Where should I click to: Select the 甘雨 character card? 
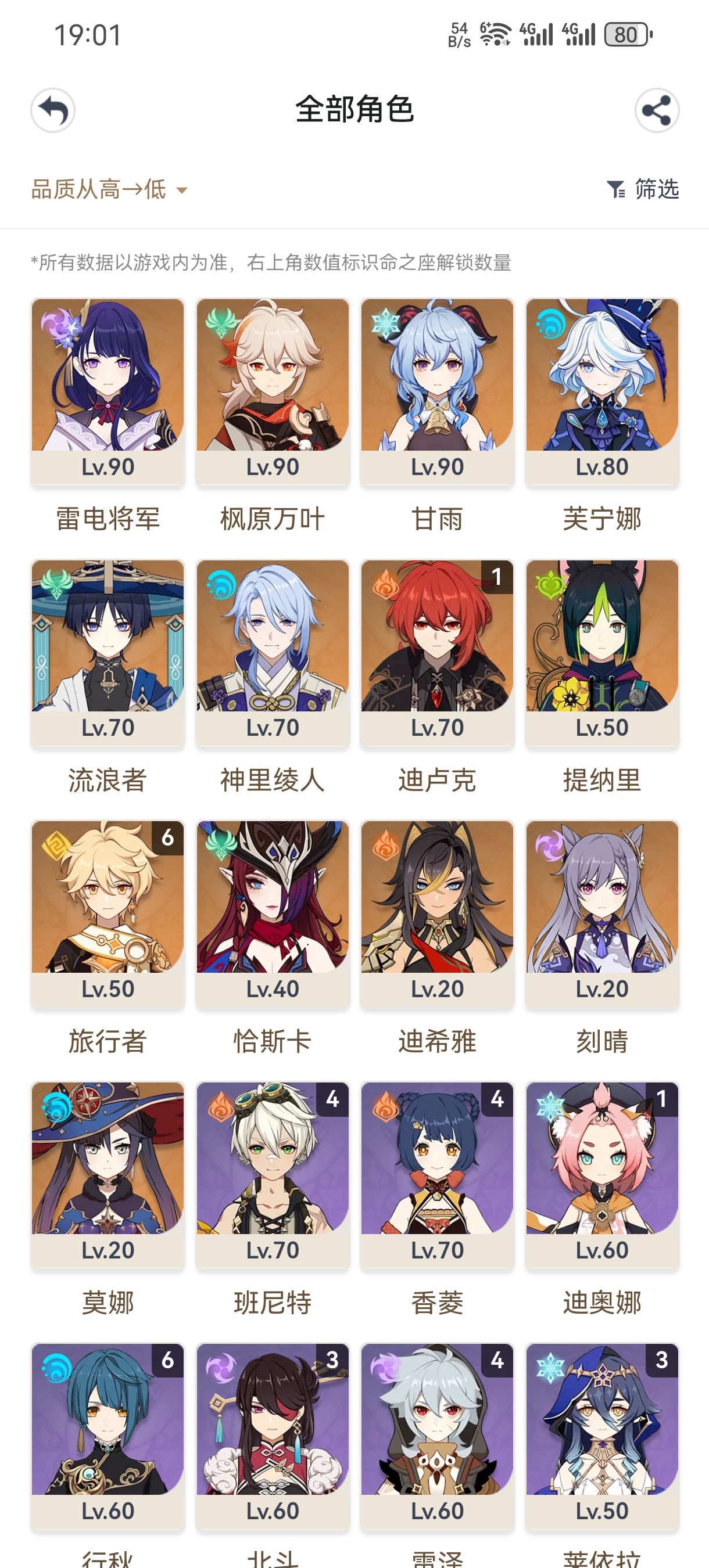[436, 391]
